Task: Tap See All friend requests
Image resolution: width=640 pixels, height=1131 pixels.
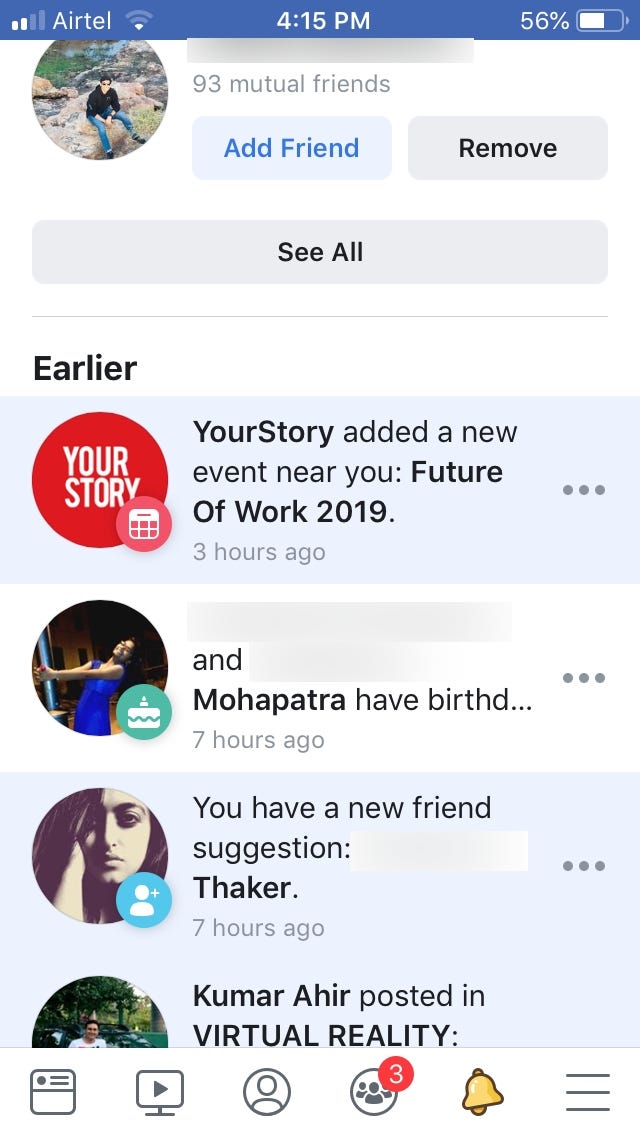Action: [320, 252]
